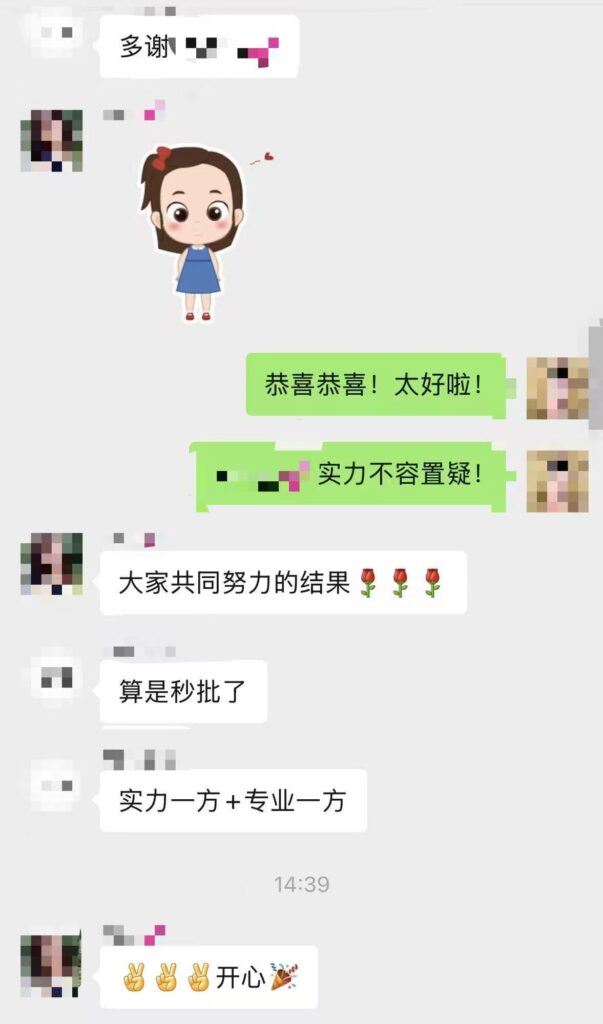Tap the avatar next to "恭喜恭喜！太好啦！"

point(557,387)
